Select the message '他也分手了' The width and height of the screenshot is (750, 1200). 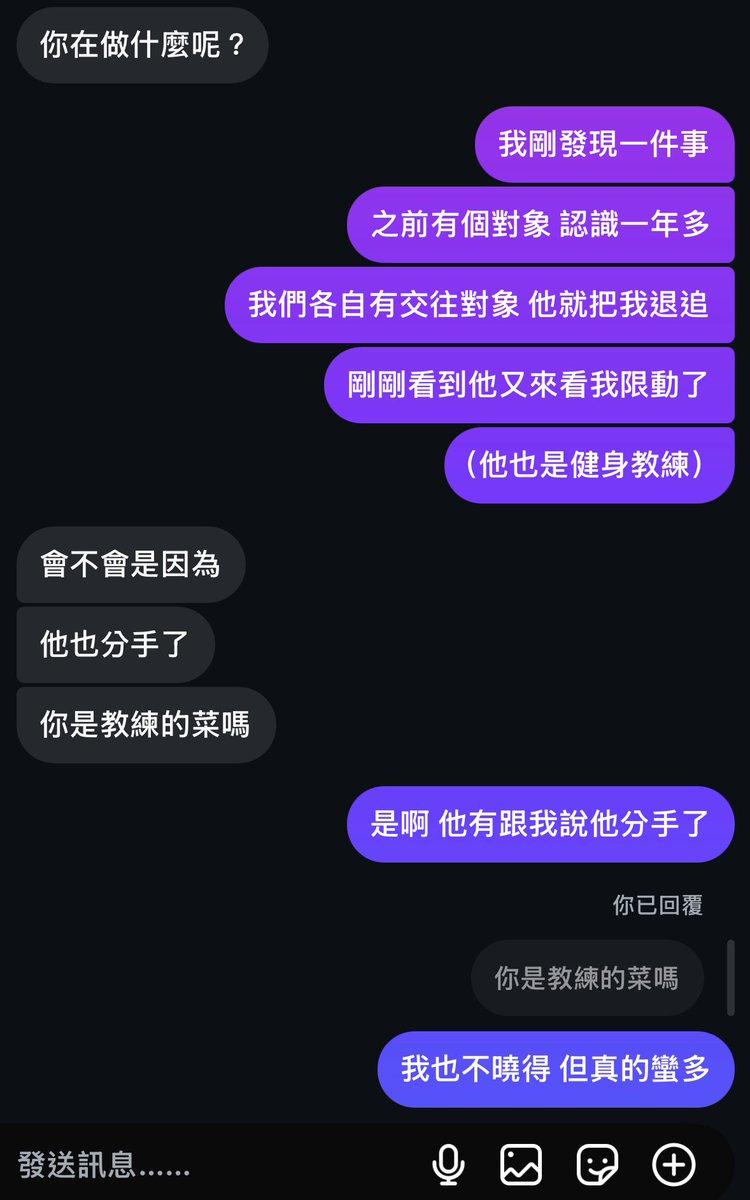(114, 645)
